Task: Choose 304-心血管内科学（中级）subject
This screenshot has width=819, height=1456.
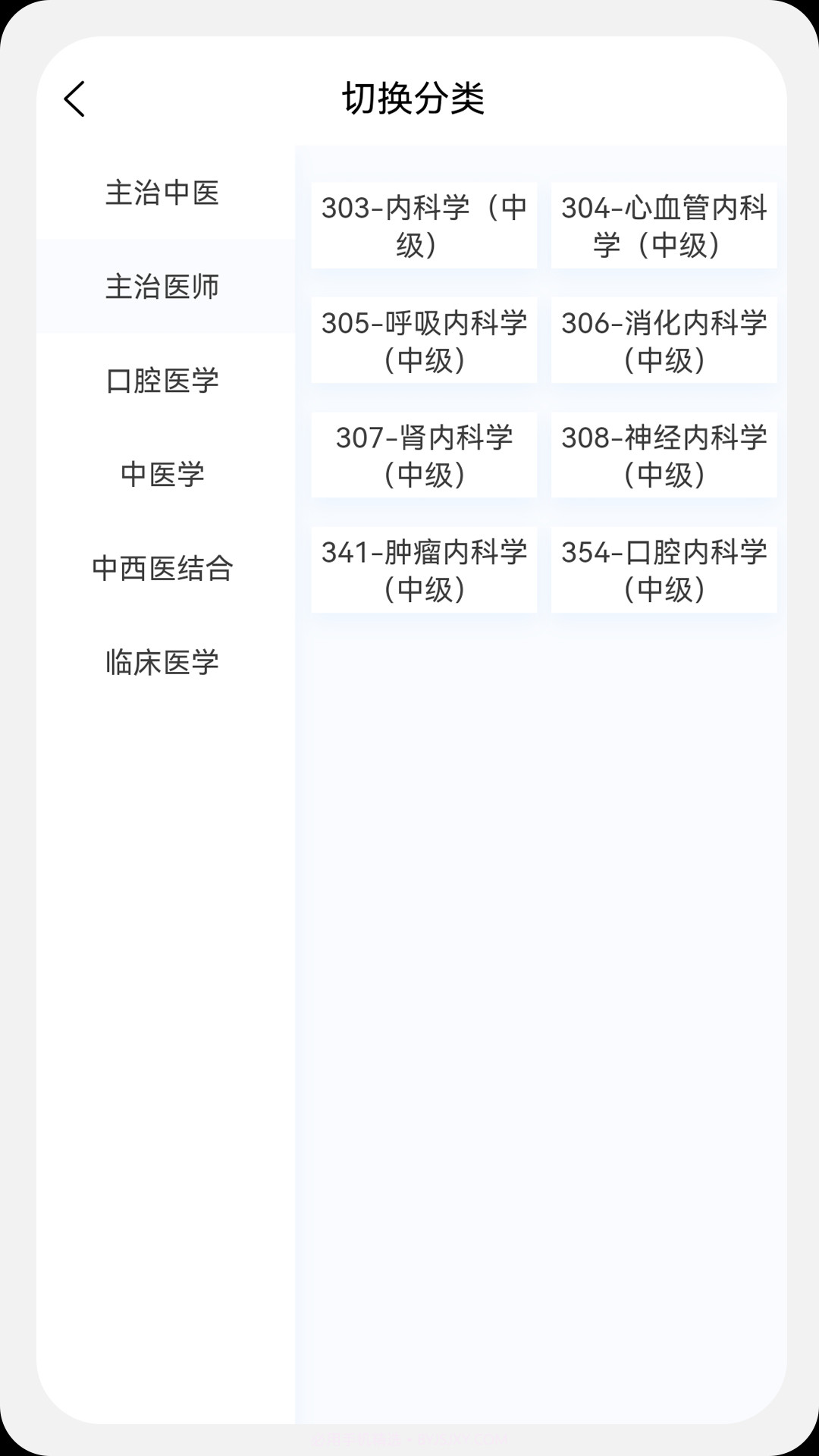Action: pos(664,225)
